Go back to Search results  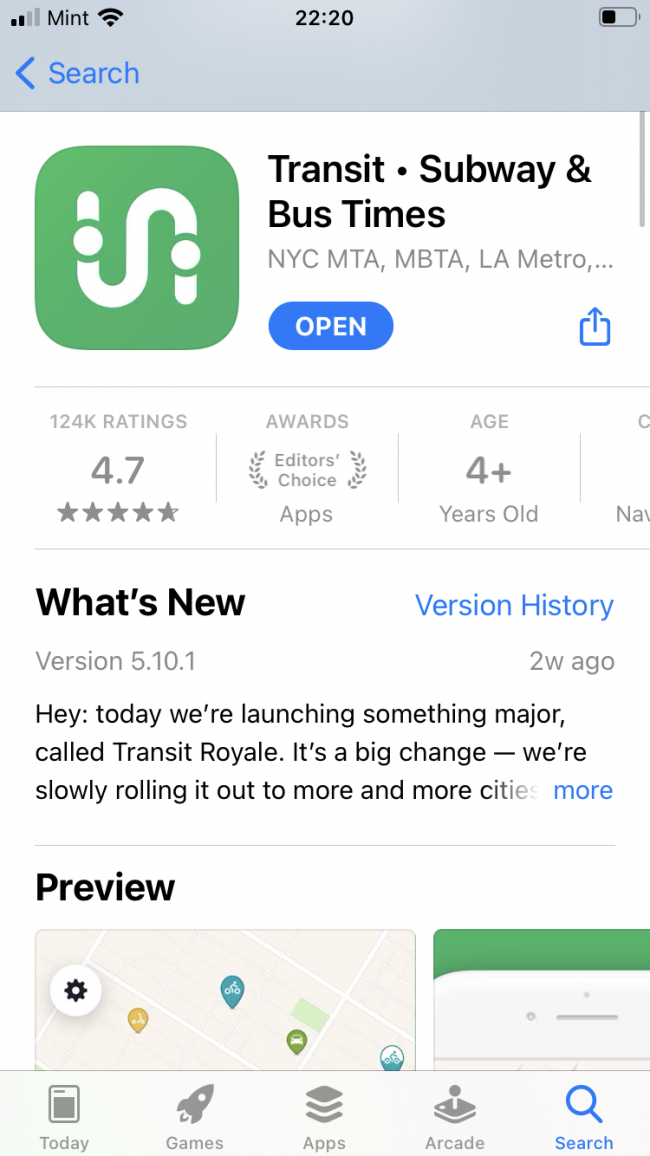click(78, 73)
